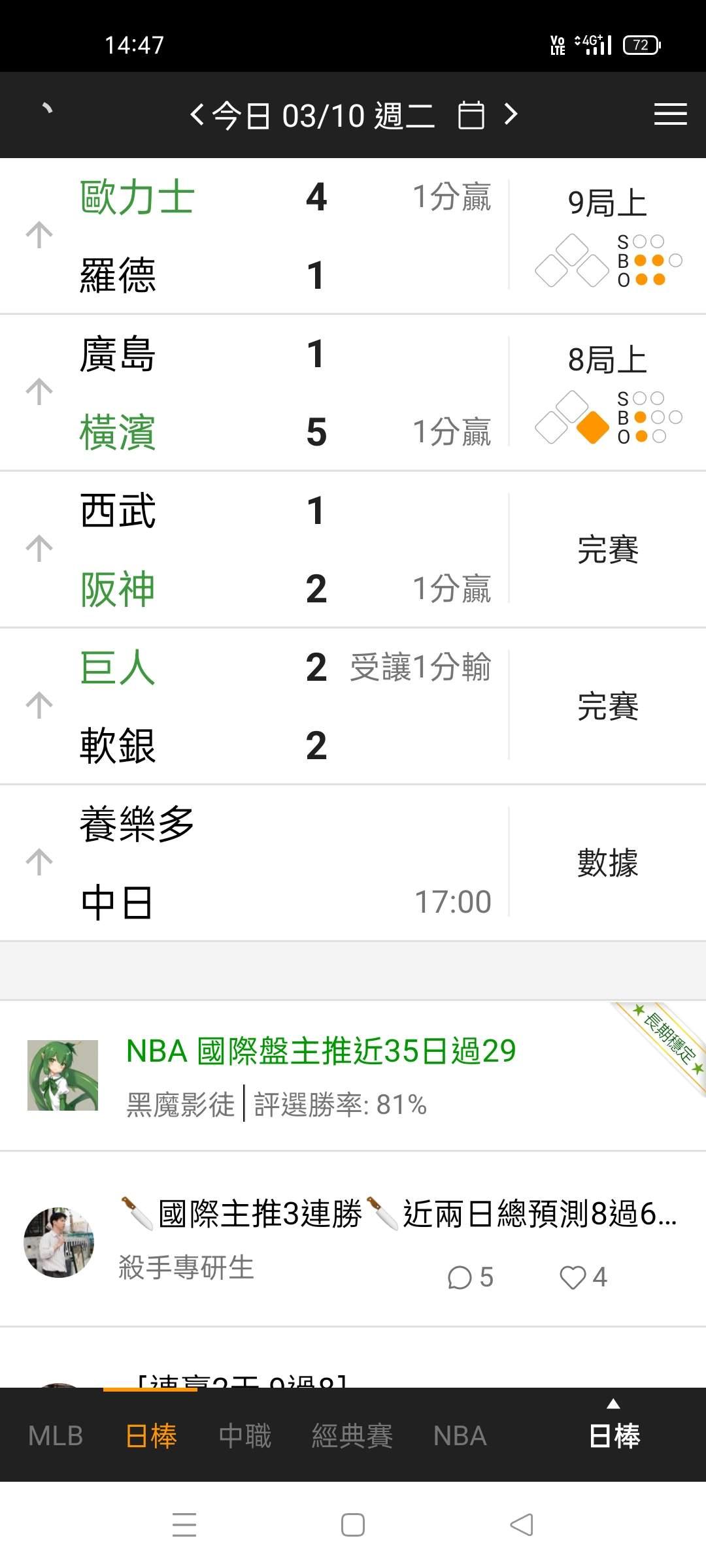706x1568 pixels.
Task: Switch to the NBA tab
Action: point(460,1436)
